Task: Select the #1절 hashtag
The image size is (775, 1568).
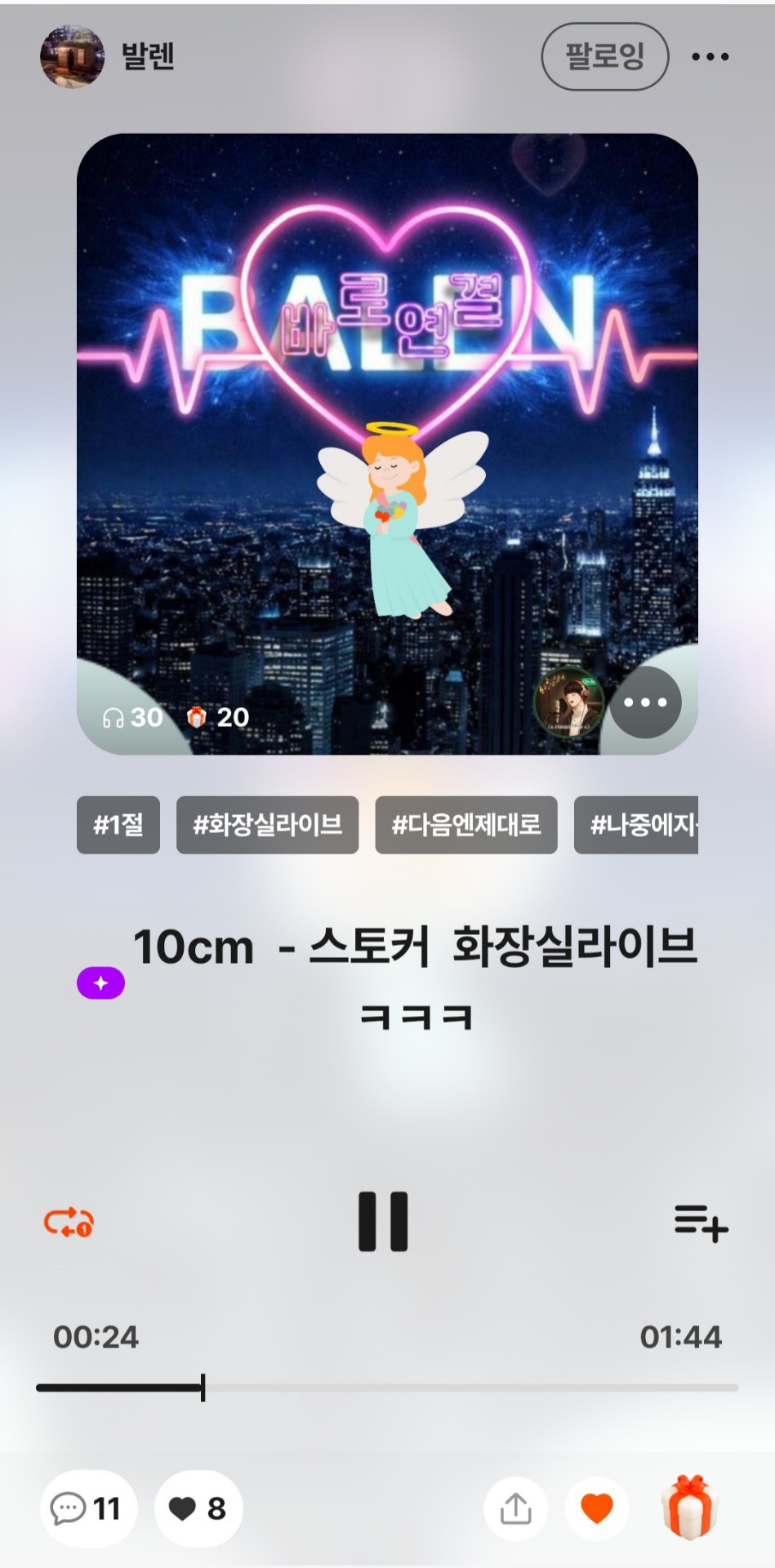Action: [x=118, y=825]
